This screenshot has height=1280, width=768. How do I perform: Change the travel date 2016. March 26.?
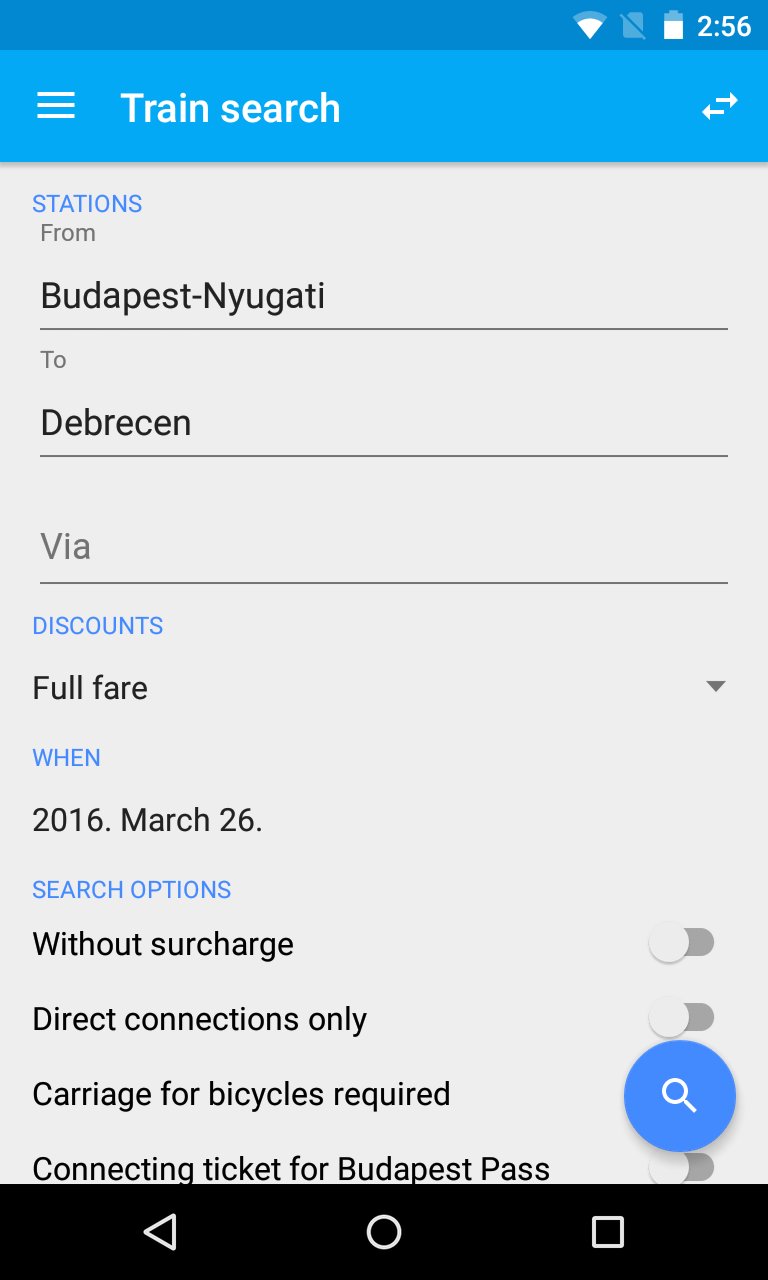pos(148,820)
